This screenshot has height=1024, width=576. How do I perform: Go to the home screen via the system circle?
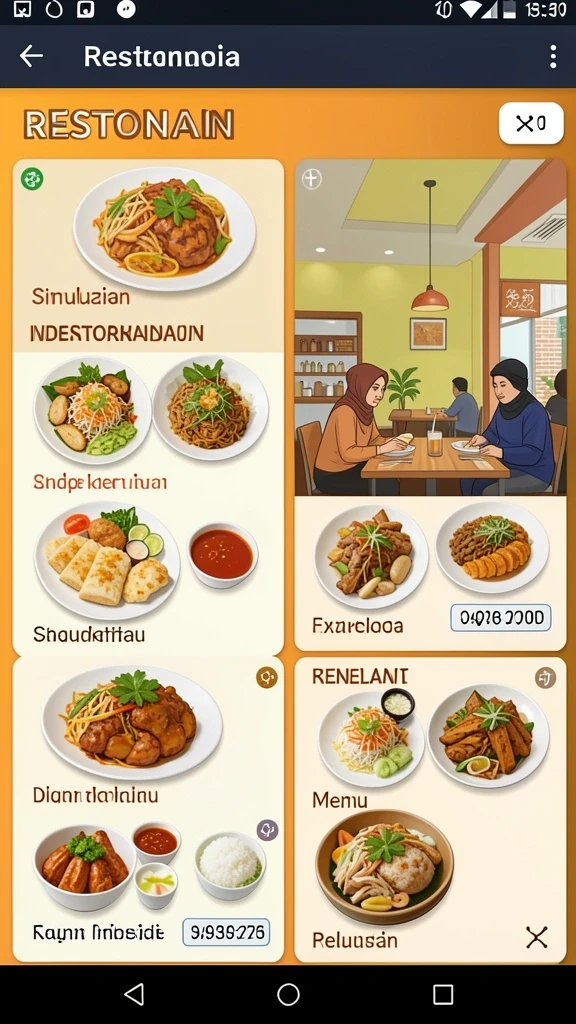click(x=288, y=994)
